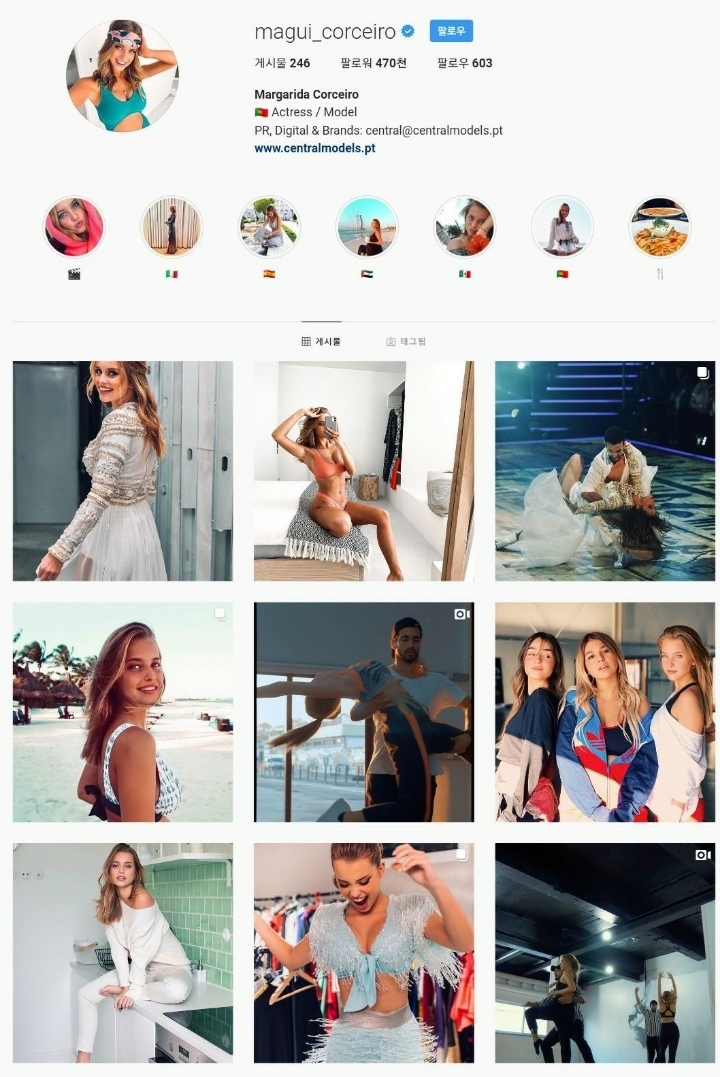View the 팔로우 603 following list

[465, 63]
